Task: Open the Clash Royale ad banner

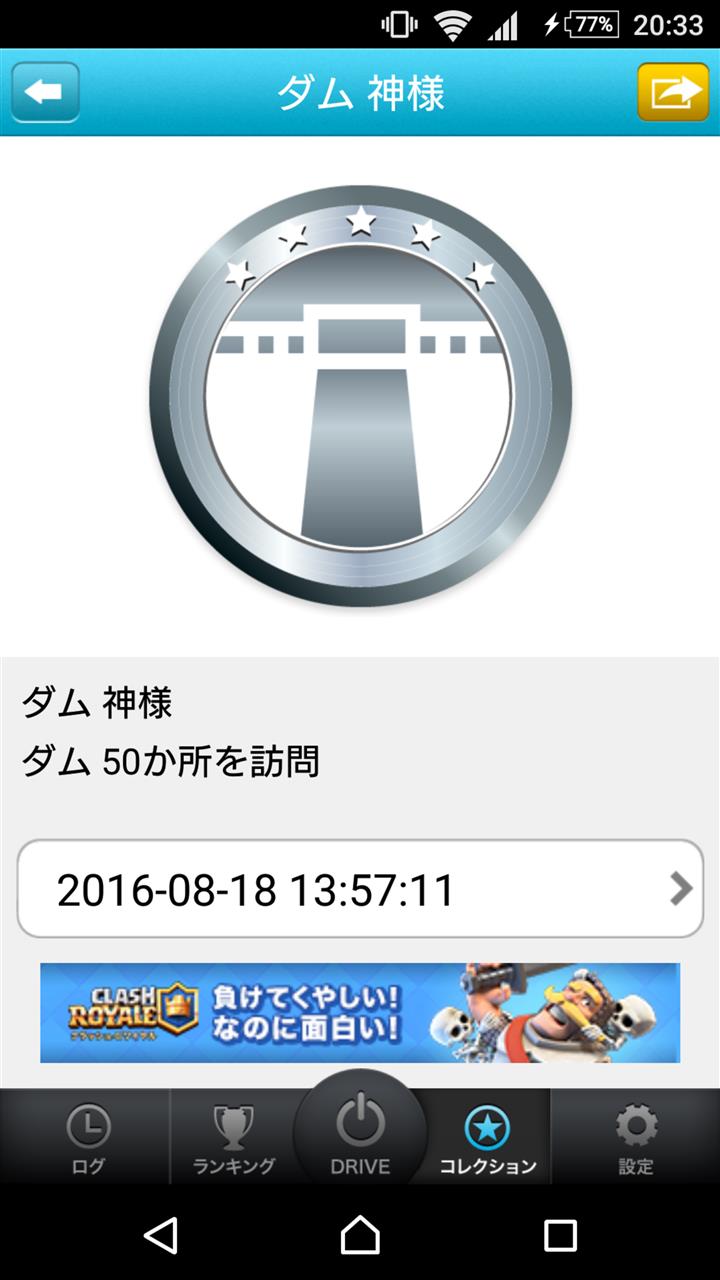Action: (x=360, y=1012)
